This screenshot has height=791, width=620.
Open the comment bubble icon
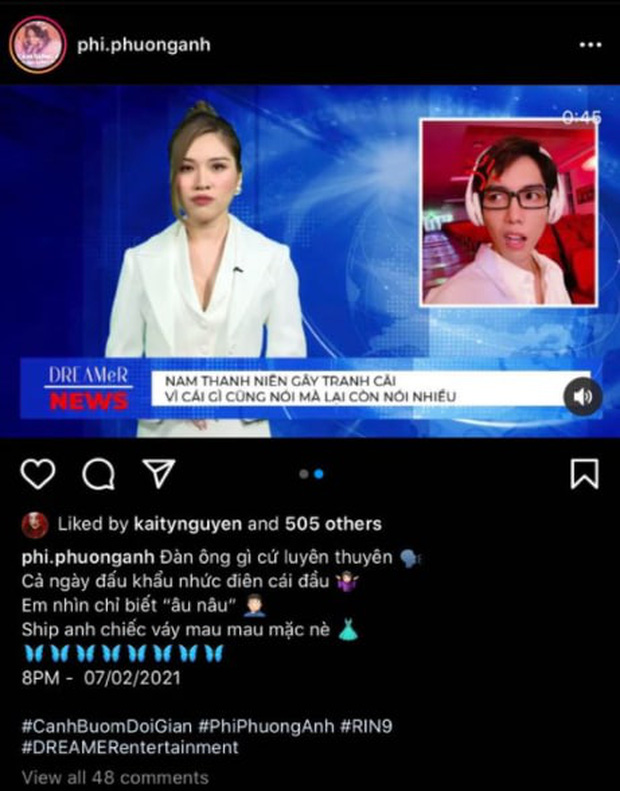pos(98,473)
